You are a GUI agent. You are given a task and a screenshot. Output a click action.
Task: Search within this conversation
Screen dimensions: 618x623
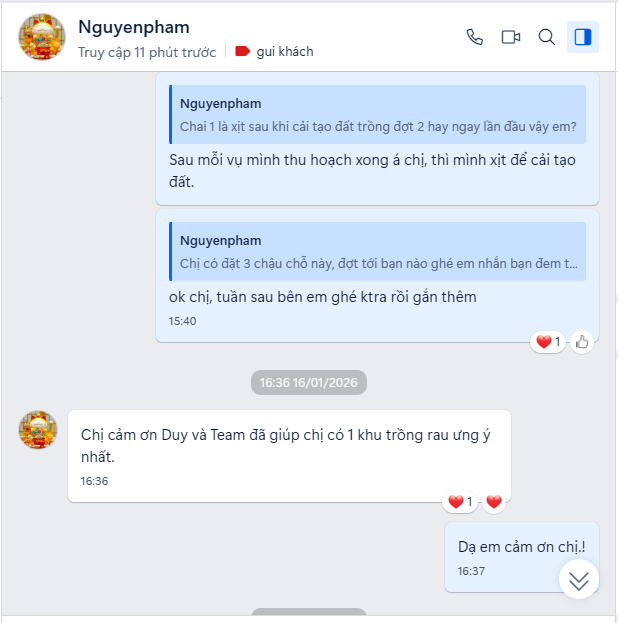point(547,37)
